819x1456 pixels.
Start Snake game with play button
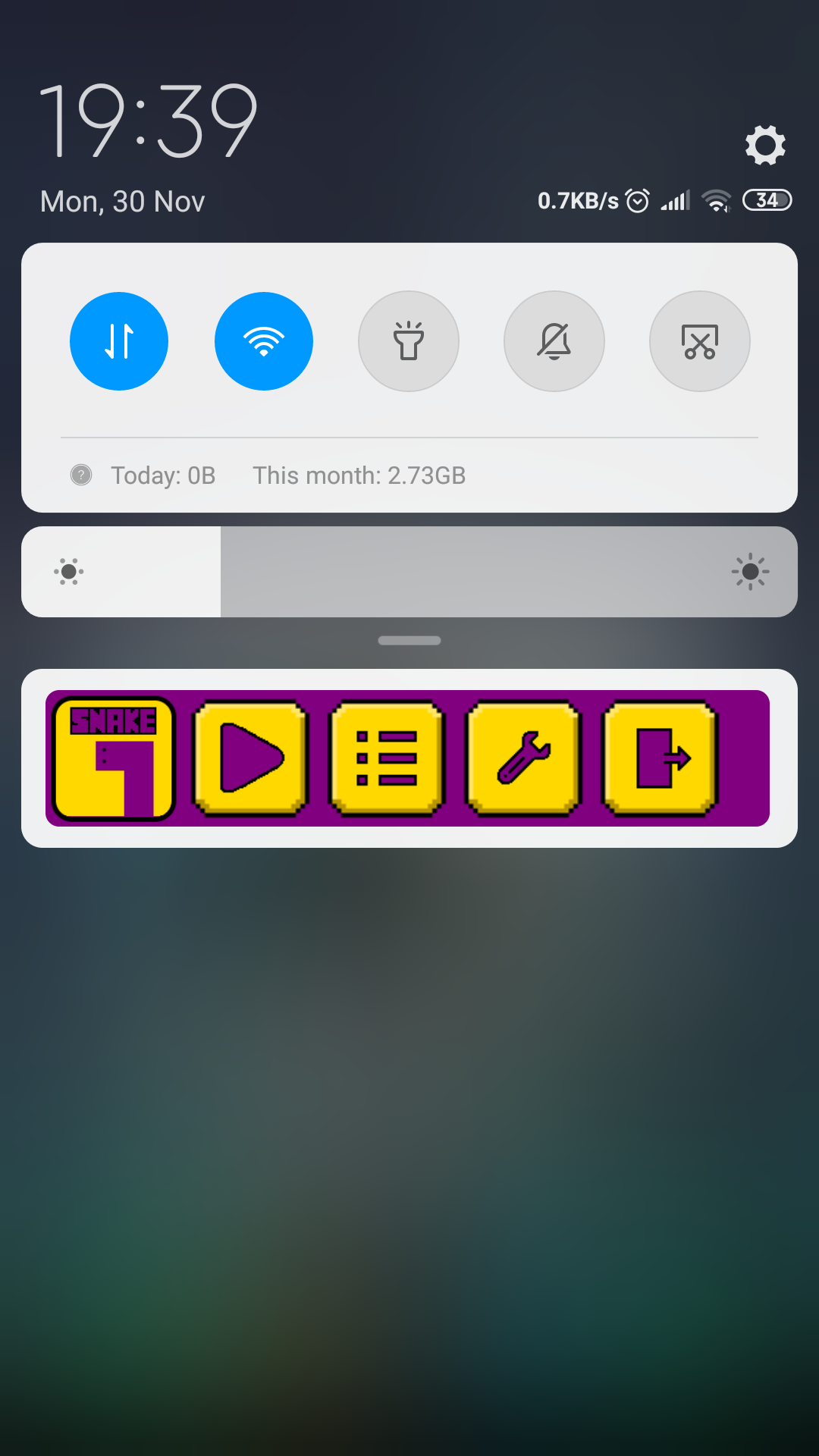click(251, 758)
